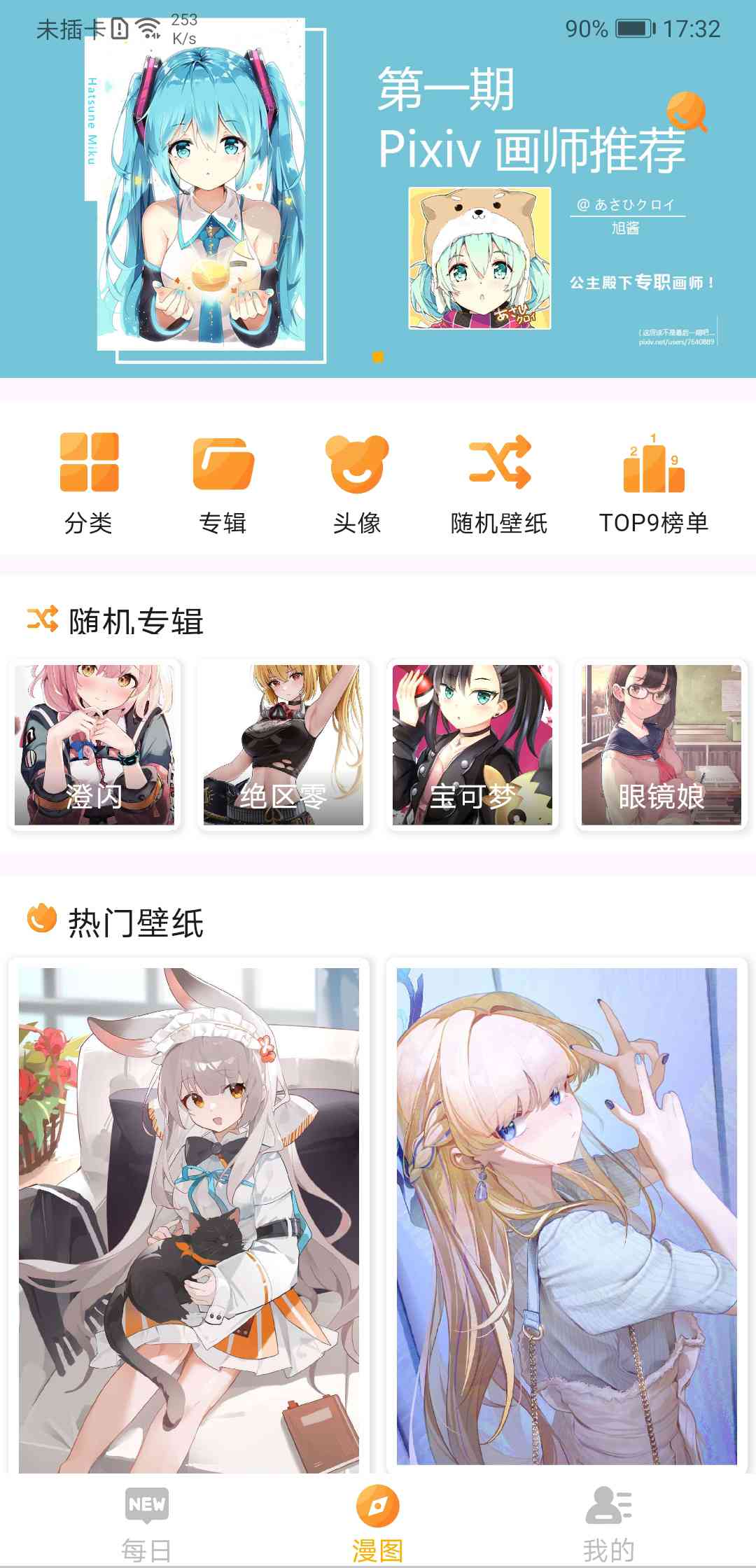Open the Pixiv 画师推荐 banner
This screenshot has width=756, height=1568.
(378, 189)
